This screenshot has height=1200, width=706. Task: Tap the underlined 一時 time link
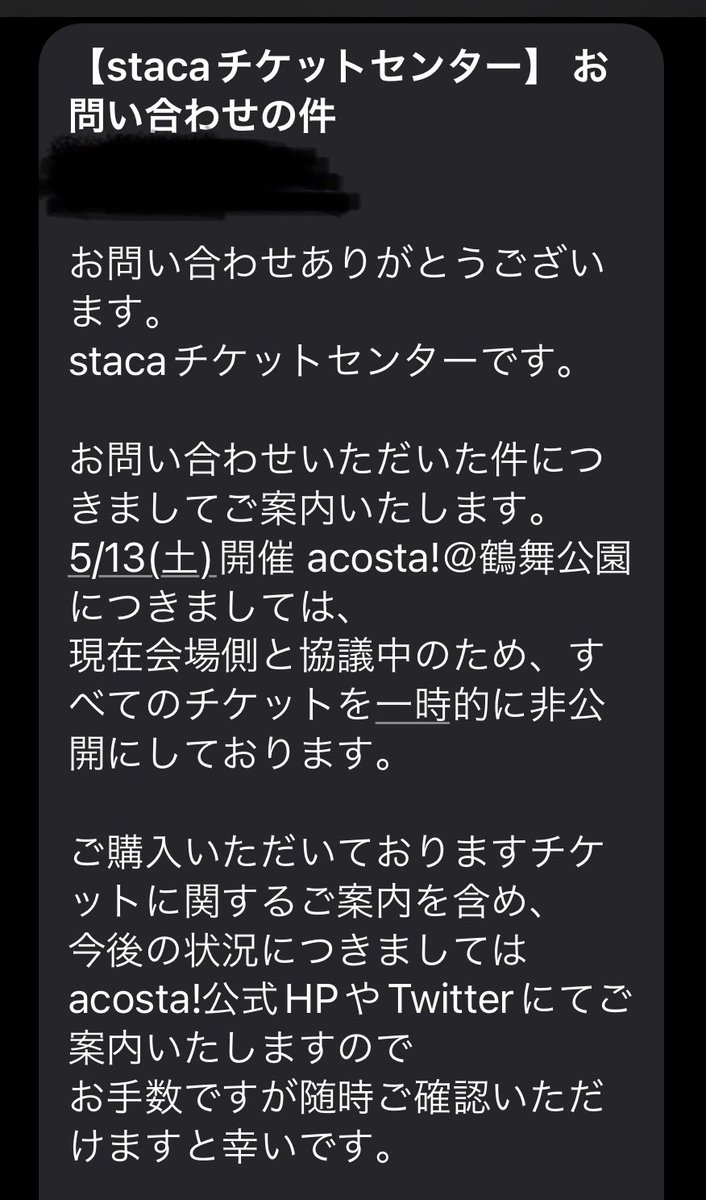tap(411, 709)
